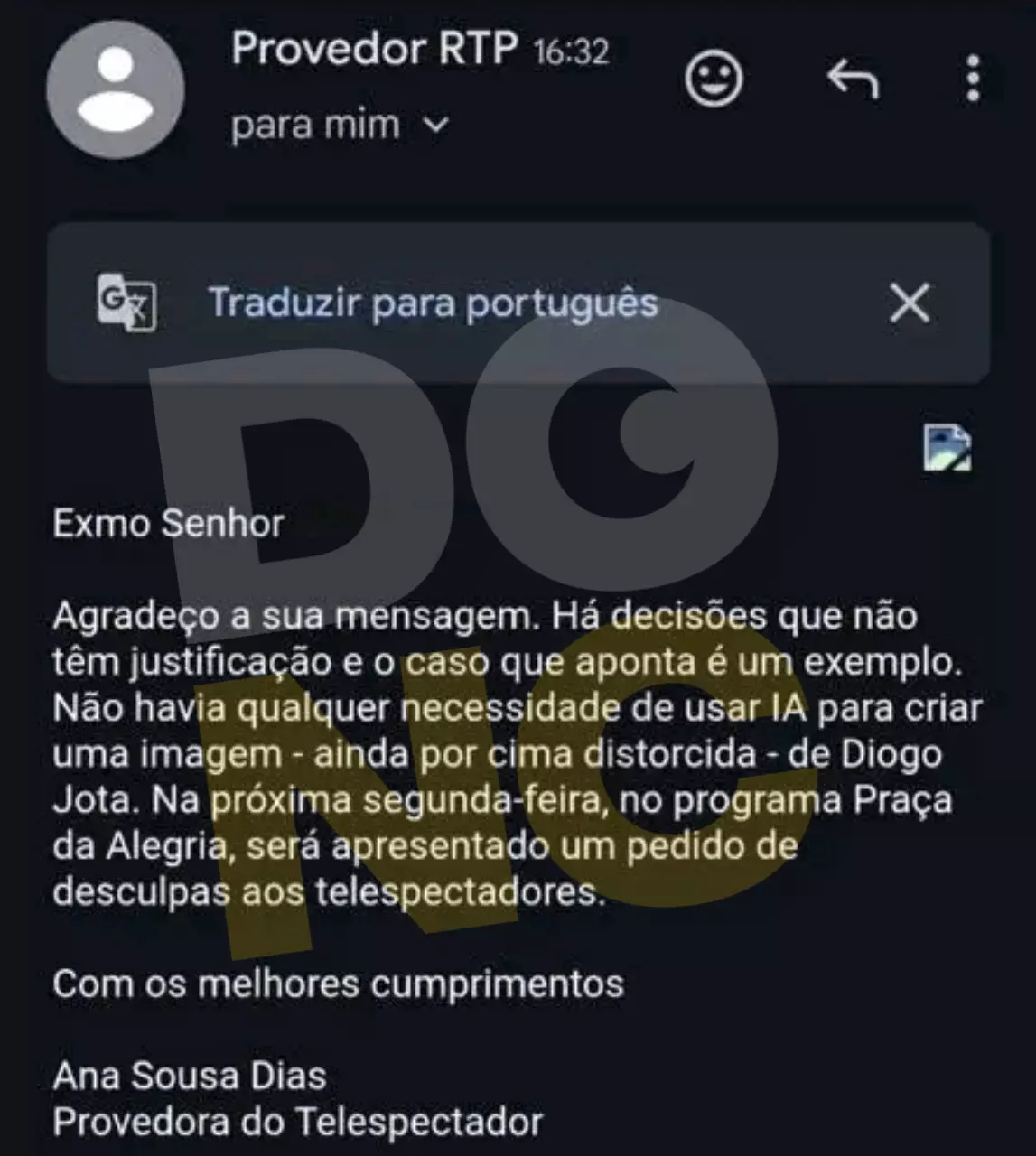Reply to Provedor RTP's message
This screenshot has height=1156, width=1036.
[x=852, y=79]
